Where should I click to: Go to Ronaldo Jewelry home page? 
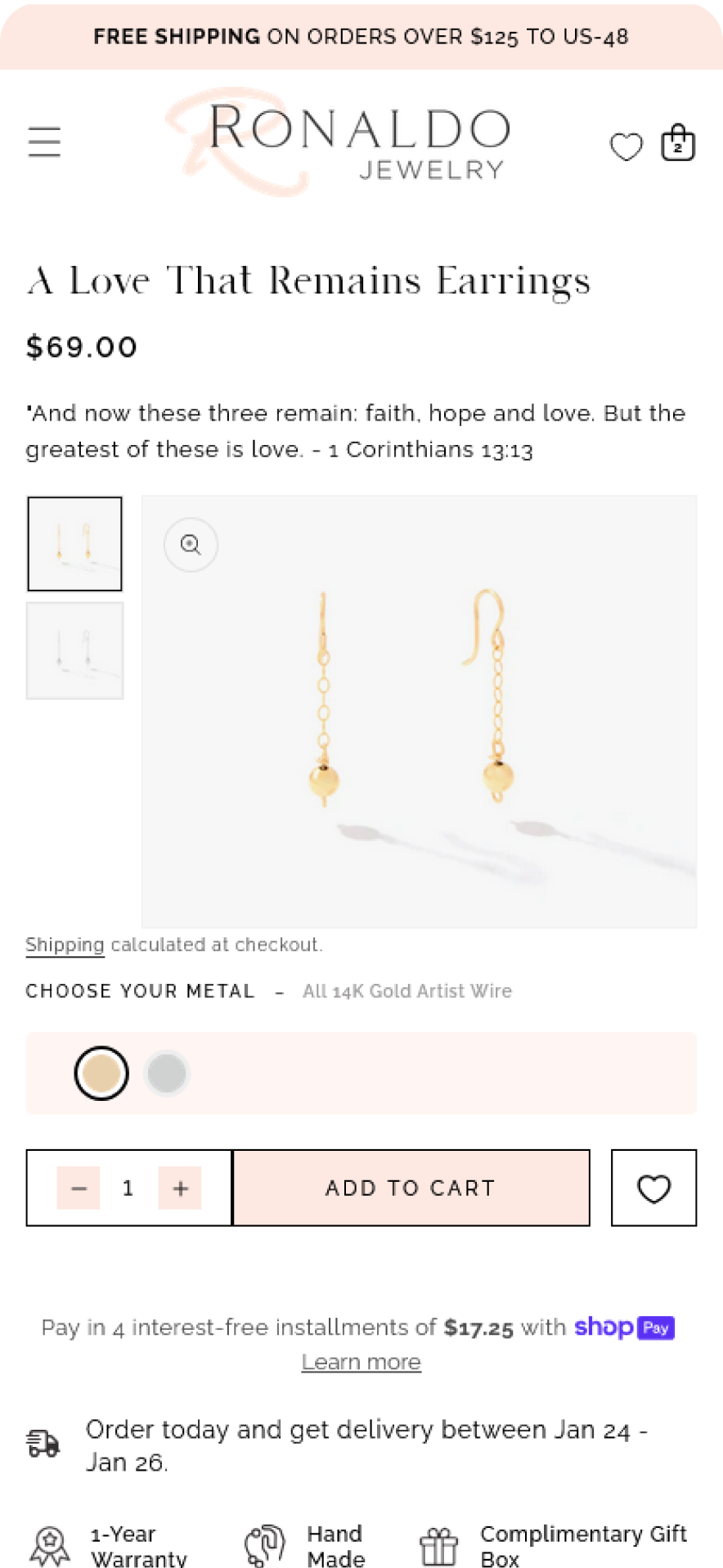(344, 142)
